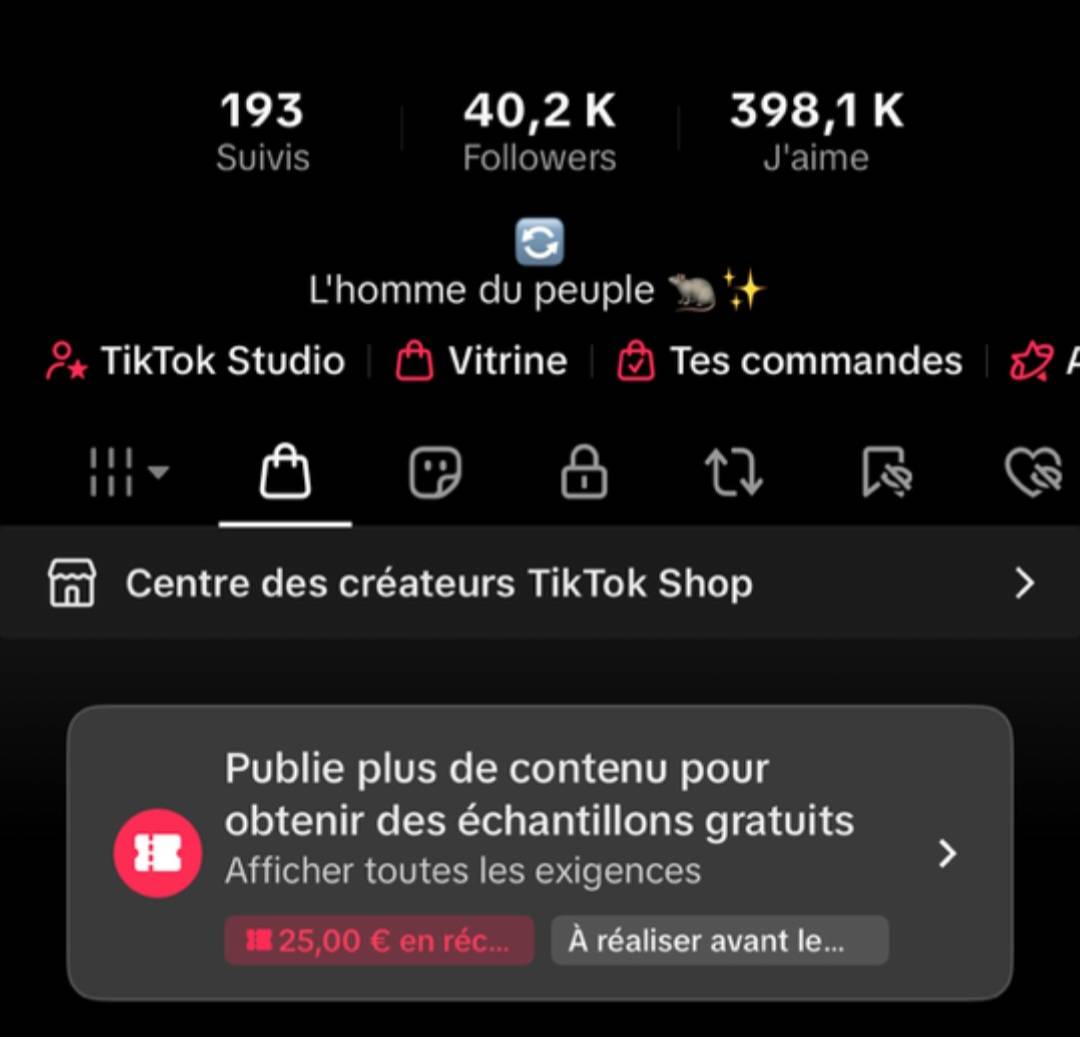Open the Vitrine showcase link

pos(482,361)
